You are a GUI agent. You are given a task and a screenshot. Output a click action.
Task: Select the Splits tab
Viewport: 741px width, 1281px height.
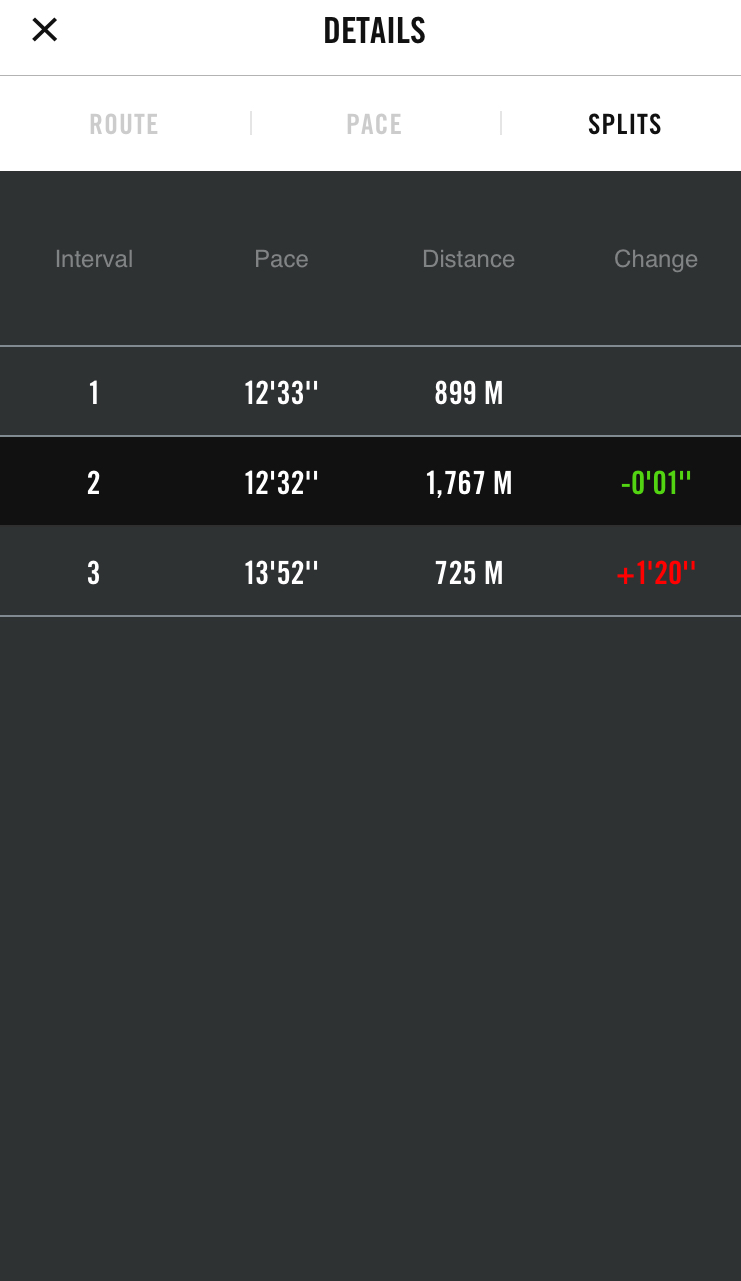coord(624,124)
